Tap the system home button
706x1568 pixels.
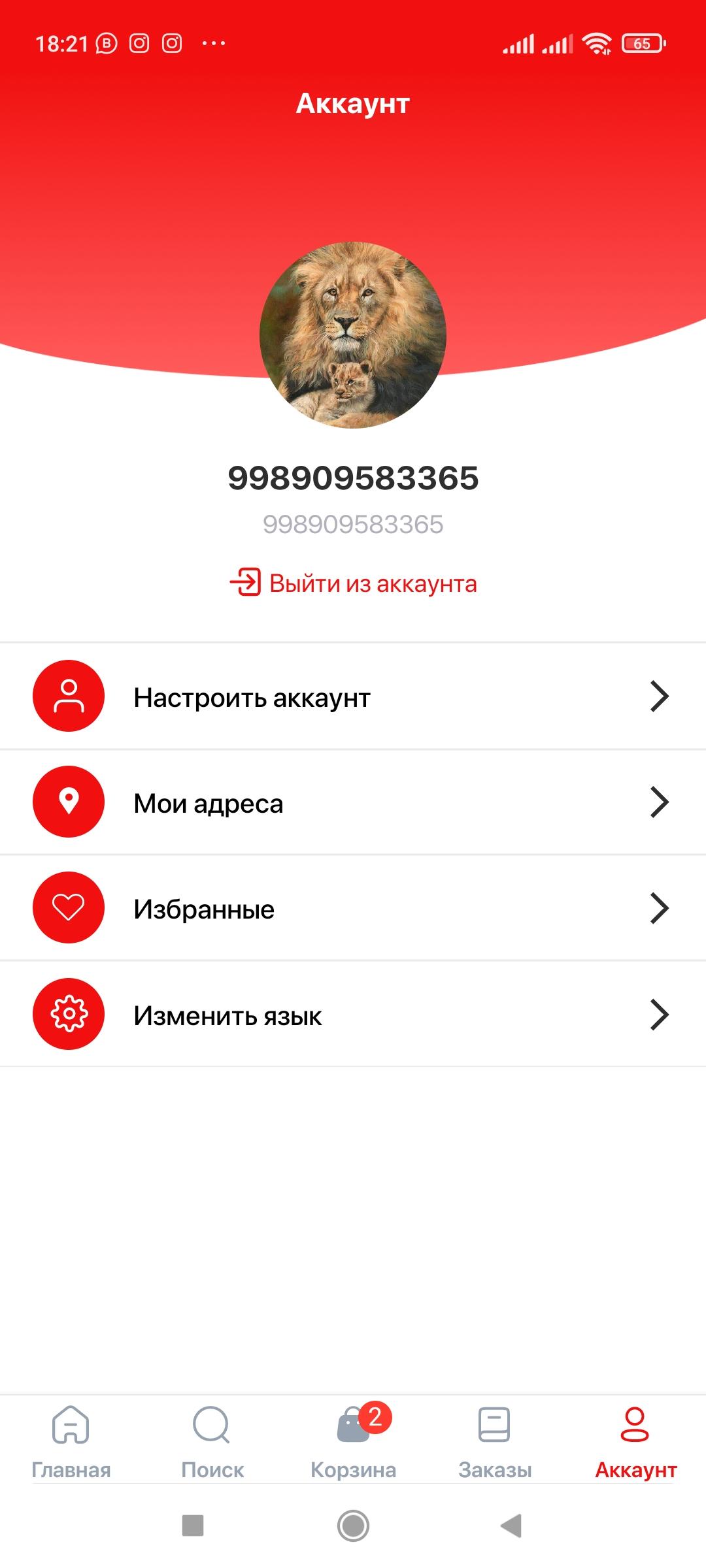click(x=353, y=1526)
